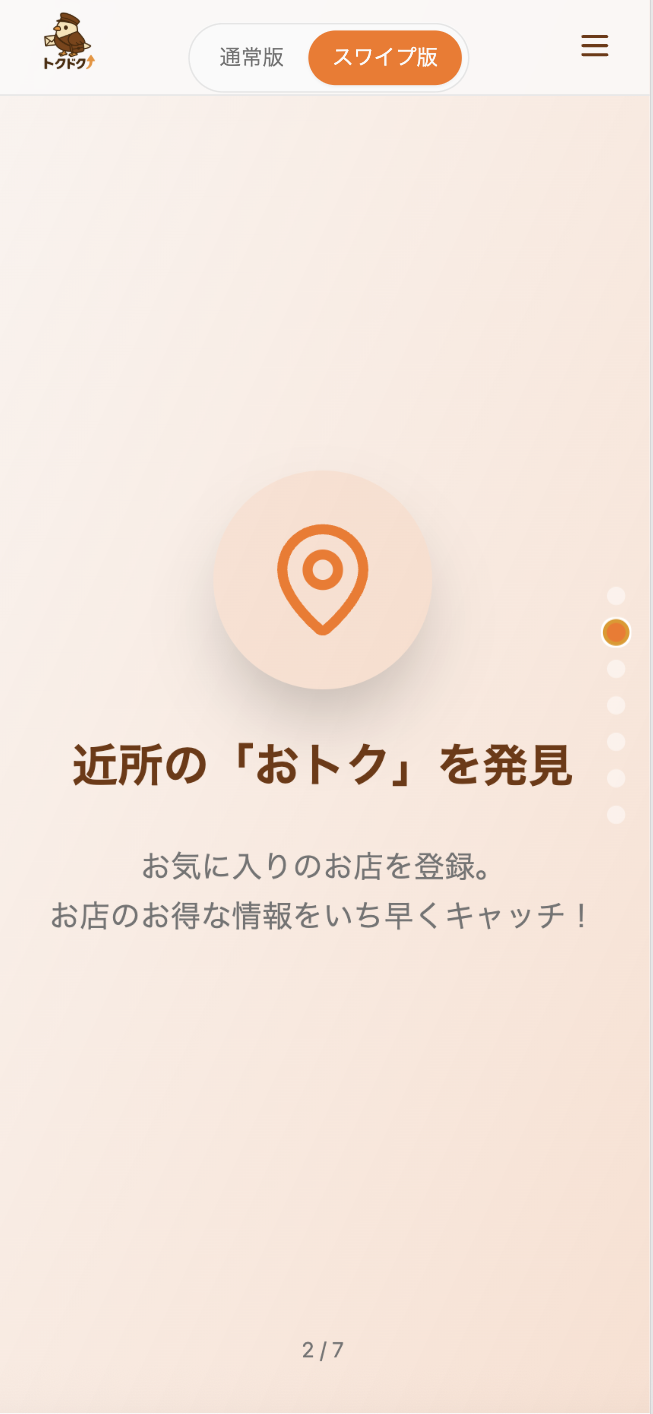Jump to the first slide dot
Image resolution: width=653 pixels, height=1414 pixels.
coord(616,596)
